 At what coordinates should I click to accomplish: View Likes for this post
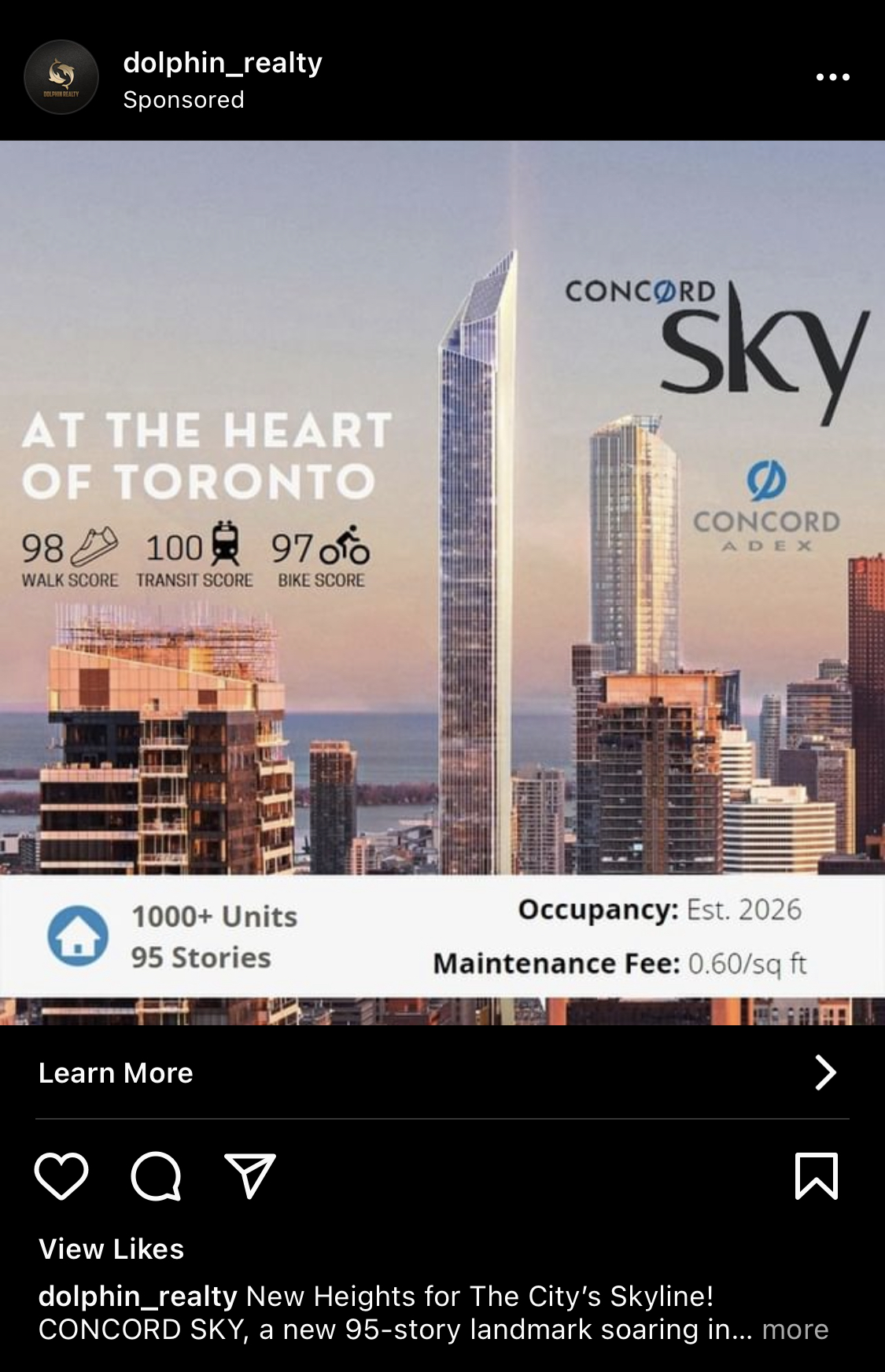(111, 1249)
